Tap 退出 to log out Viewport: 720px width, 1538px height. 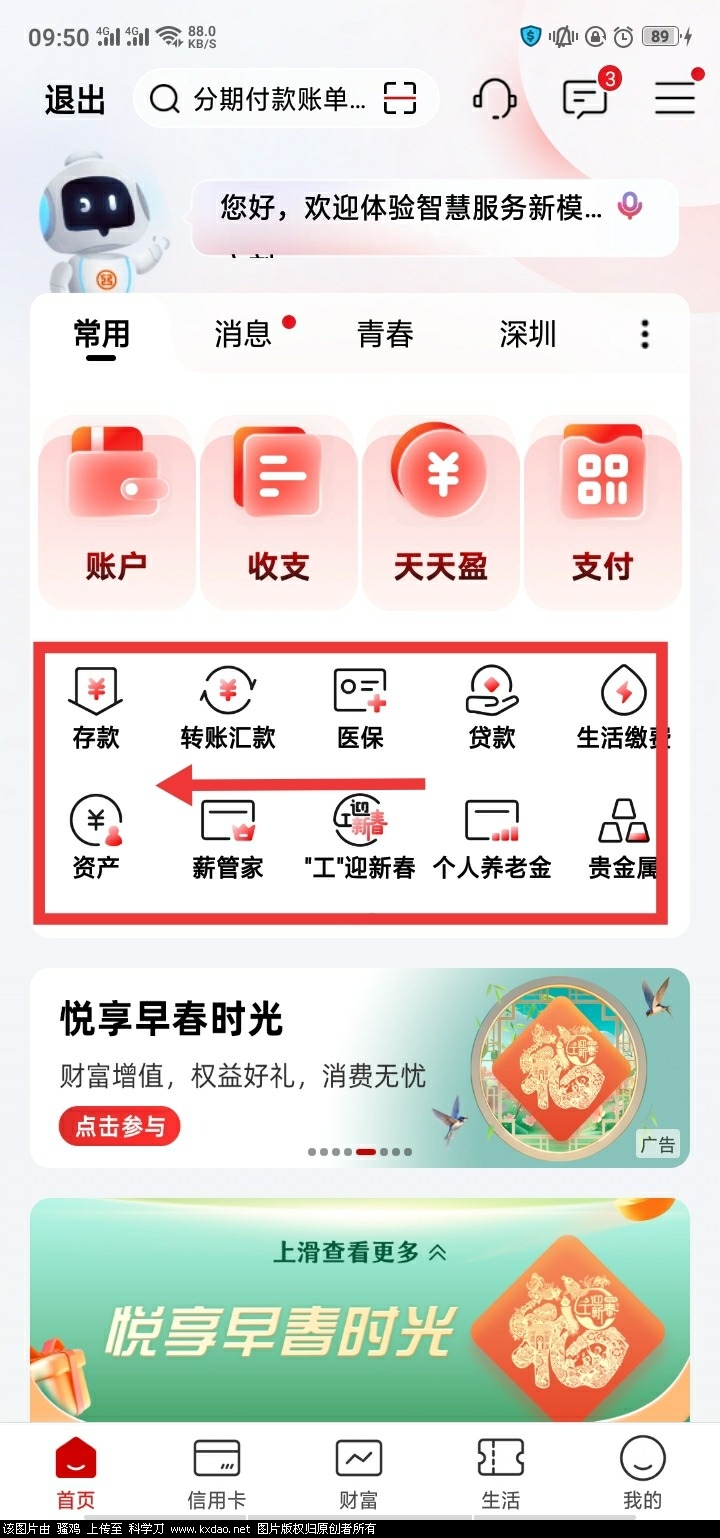coord(75,99)
